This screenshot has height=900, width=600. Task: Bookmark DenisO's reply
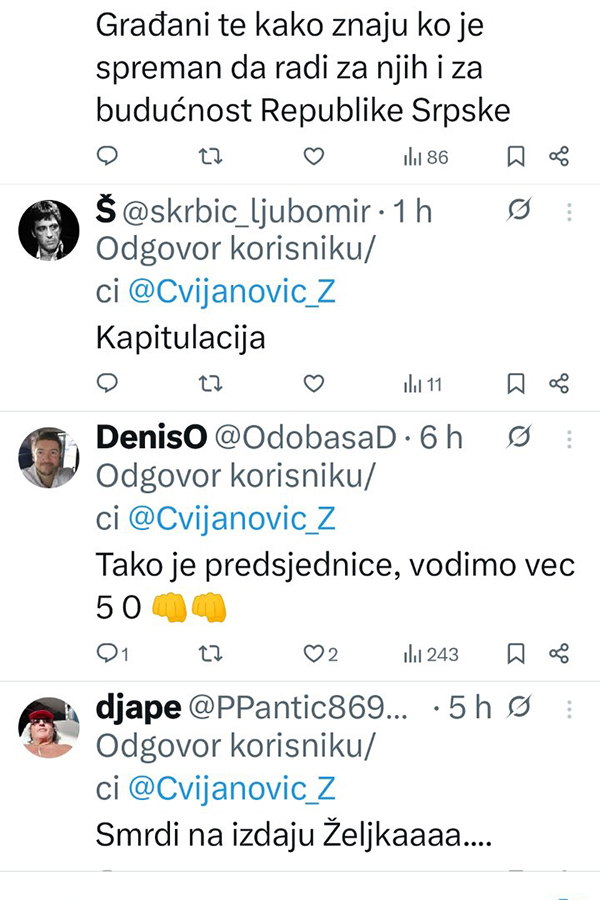coord(516,654)
